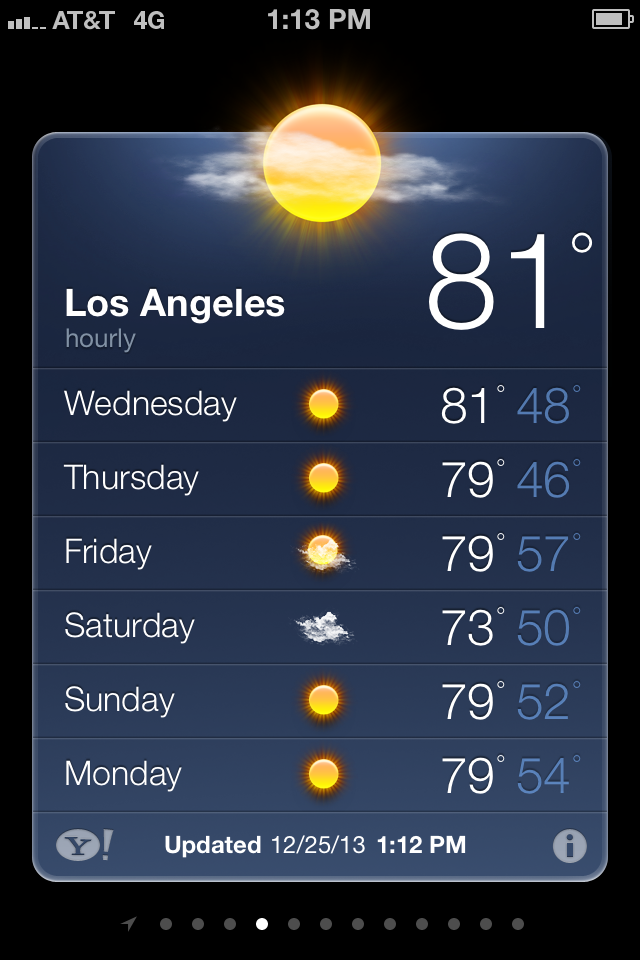Open weather settings with the info icon
Screen dimensions: 640x960
pyautogui.click(x=569, y=846)
